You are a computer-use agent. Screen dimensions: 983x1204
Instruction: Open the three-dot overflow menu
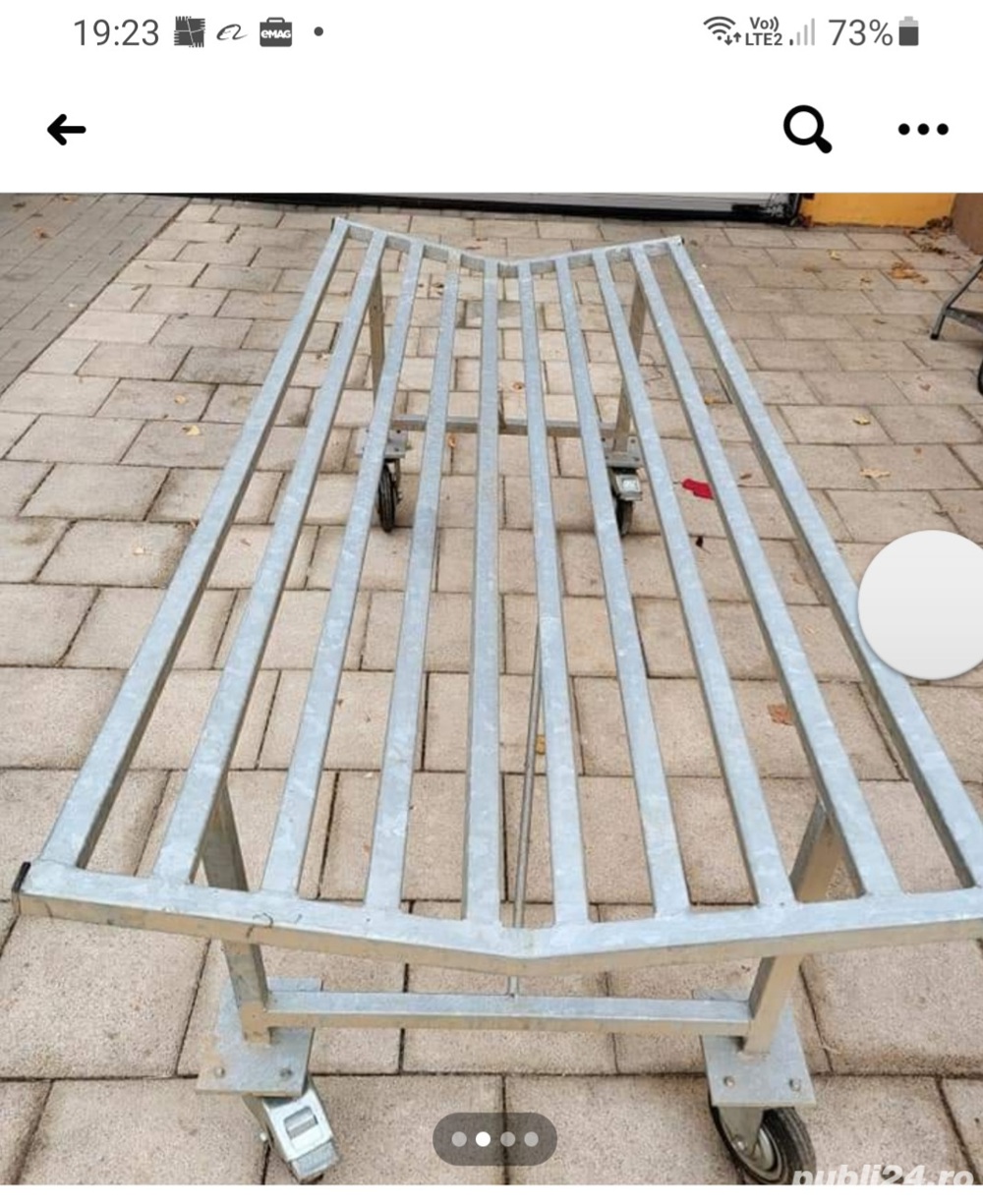coord(923,130)
